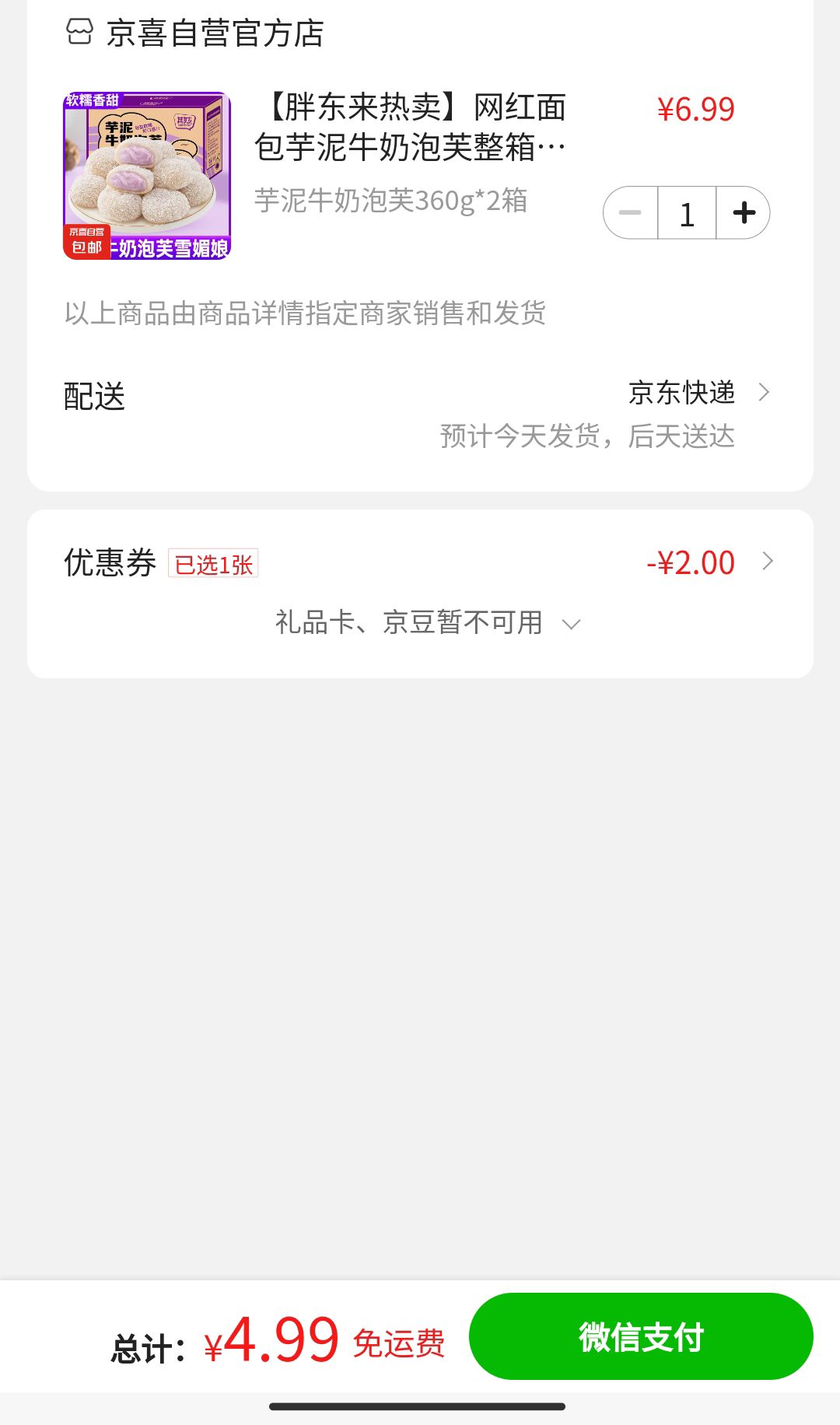The height and width of the screenshot is (1425, 840).
Task: Open the 优惠券 coupon selection row
Action: (x=420, y=562)
